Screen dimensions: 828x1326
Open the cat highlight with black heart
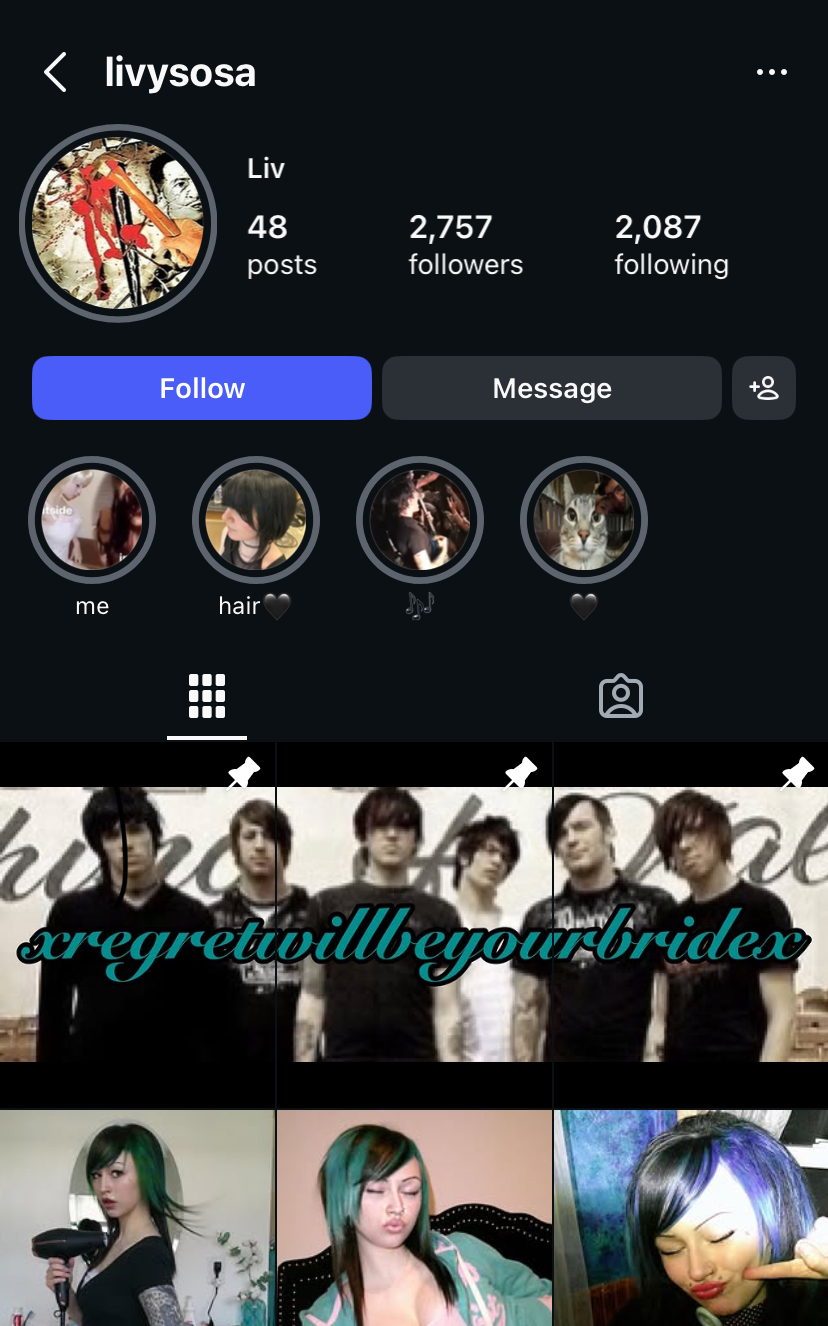[x=584, y=520]
